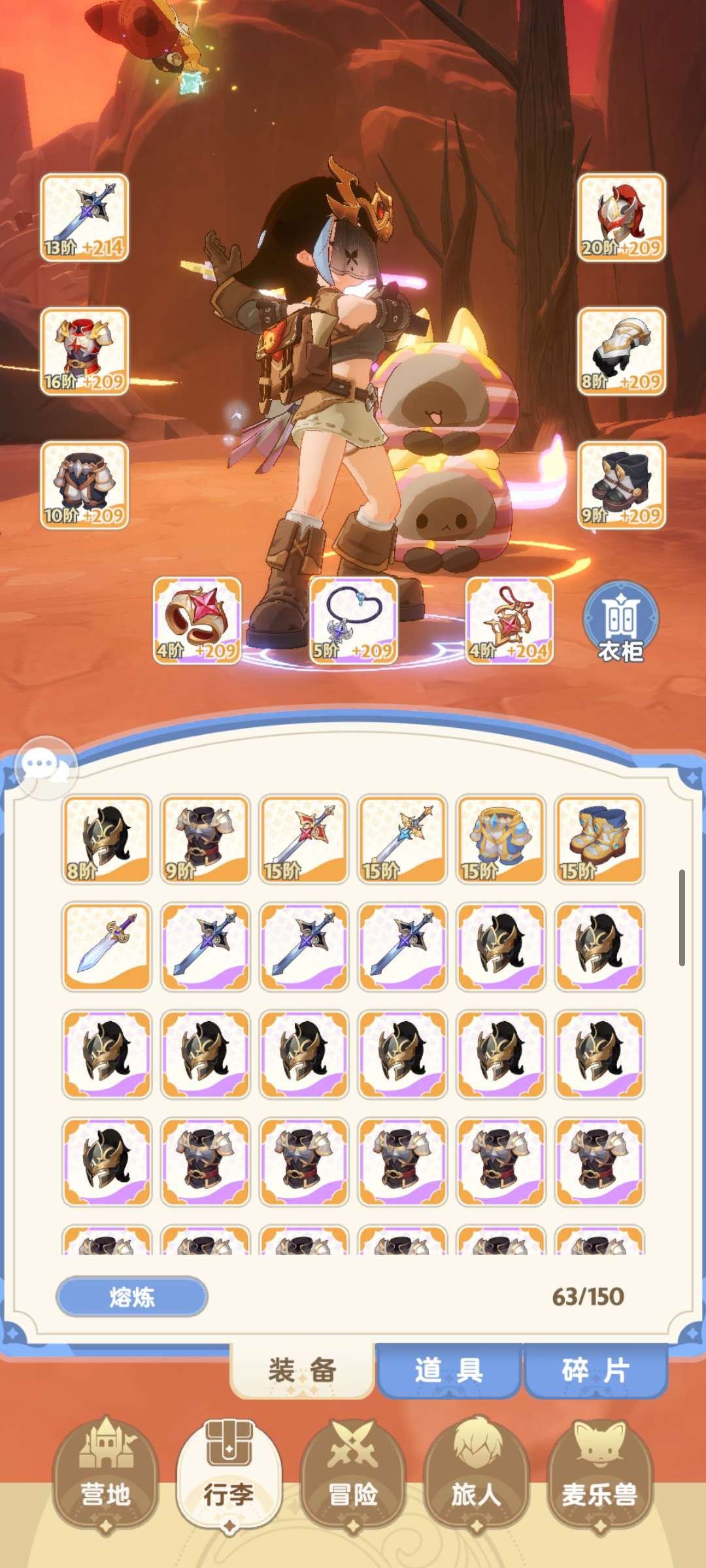706x1568 pixels.
Task: Select the 8阶 helmet in inventory
Action: 107,840
